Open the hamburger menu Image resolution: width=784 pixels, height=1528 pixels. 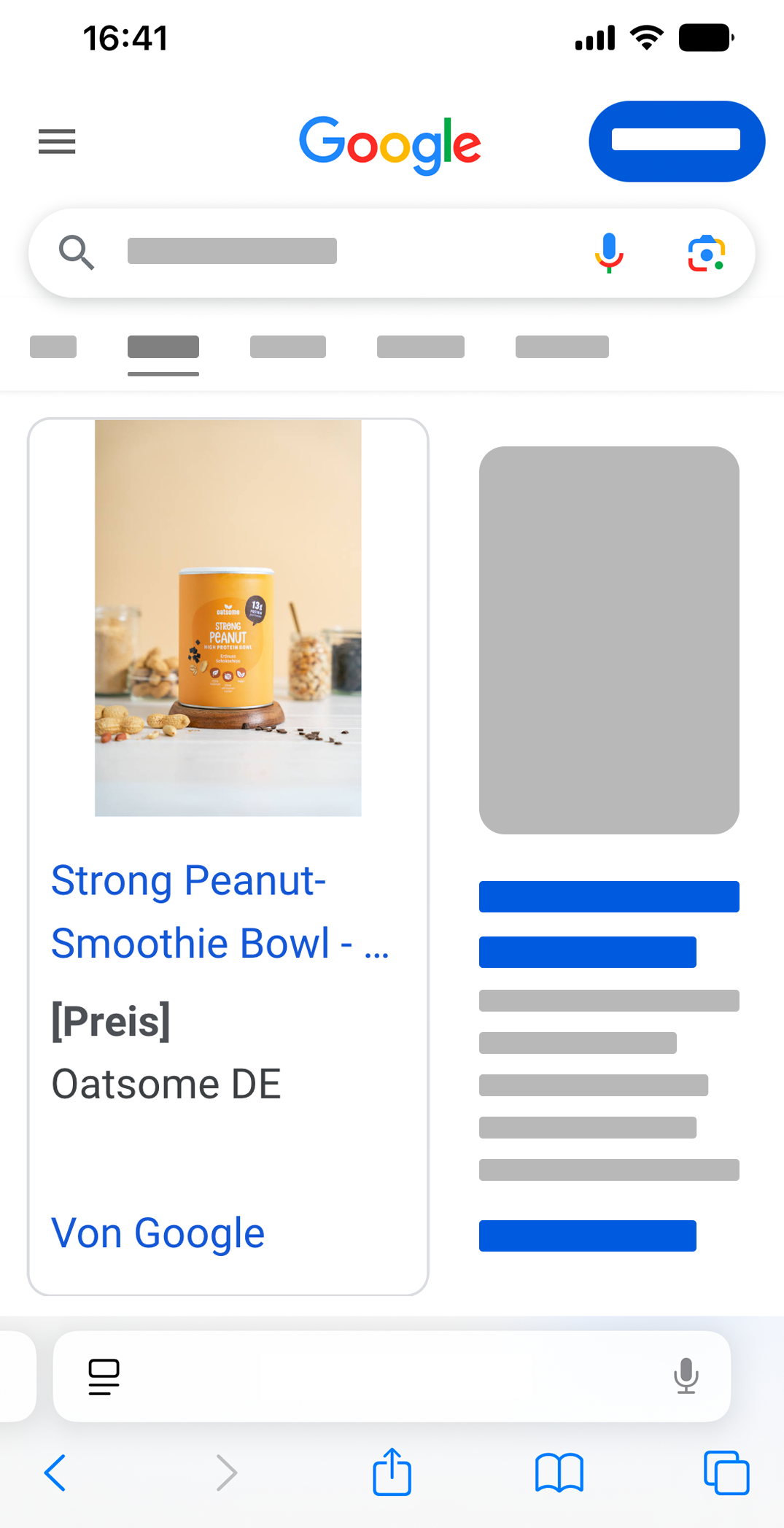(57, 141)
